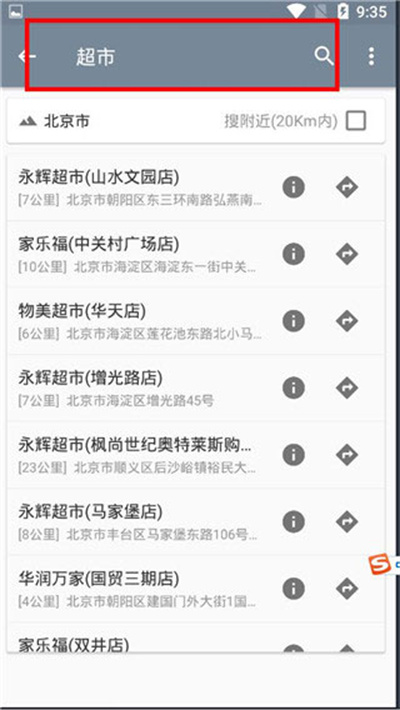This screenshot has width=400, height=710.
Task: Open 华润万家(国贸三期店) result
Action: 140,588
